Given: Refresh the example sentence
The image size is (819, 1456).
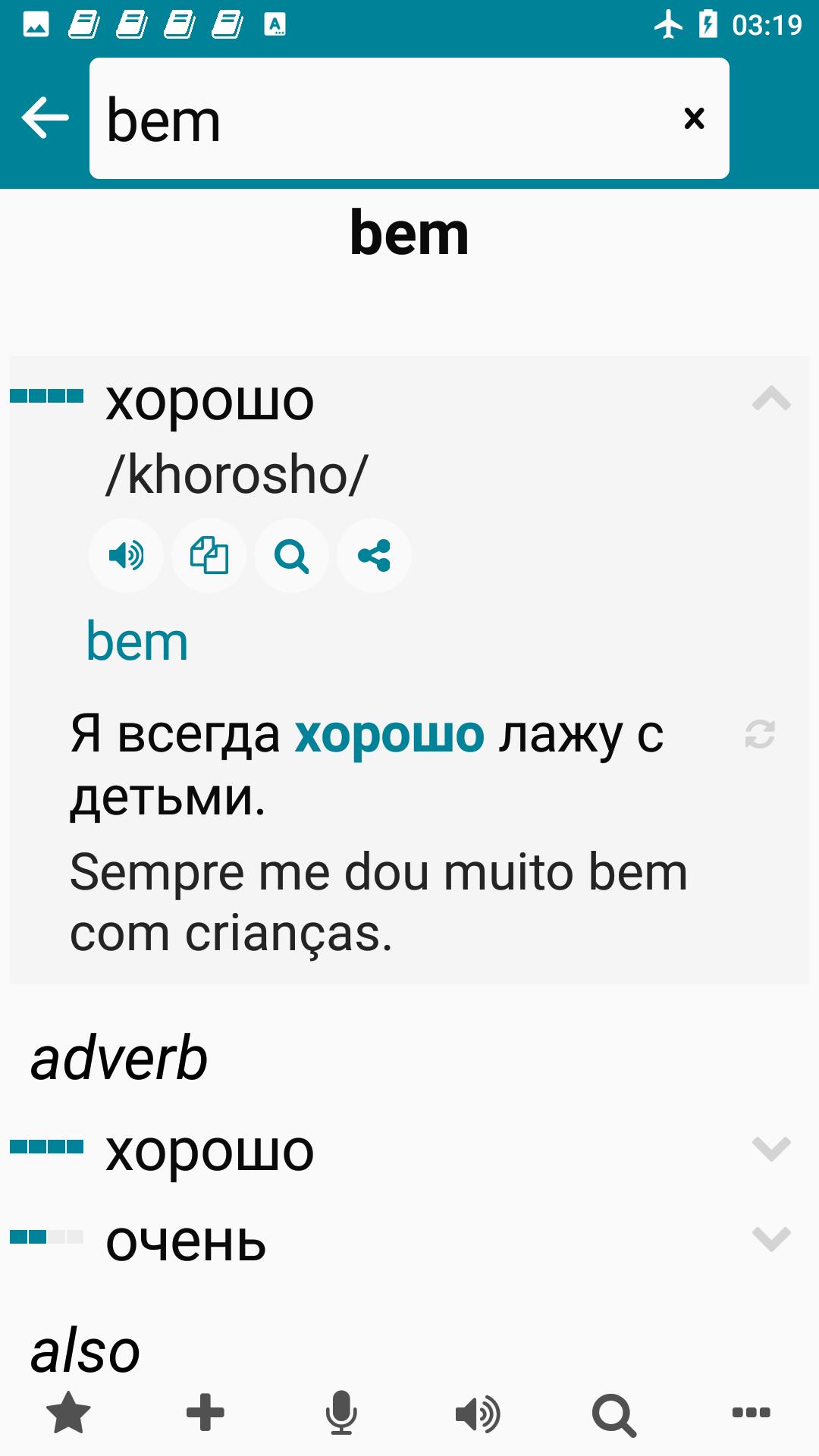Looking at the screenshot, I should pyautogui.click(x=760, y=734).
